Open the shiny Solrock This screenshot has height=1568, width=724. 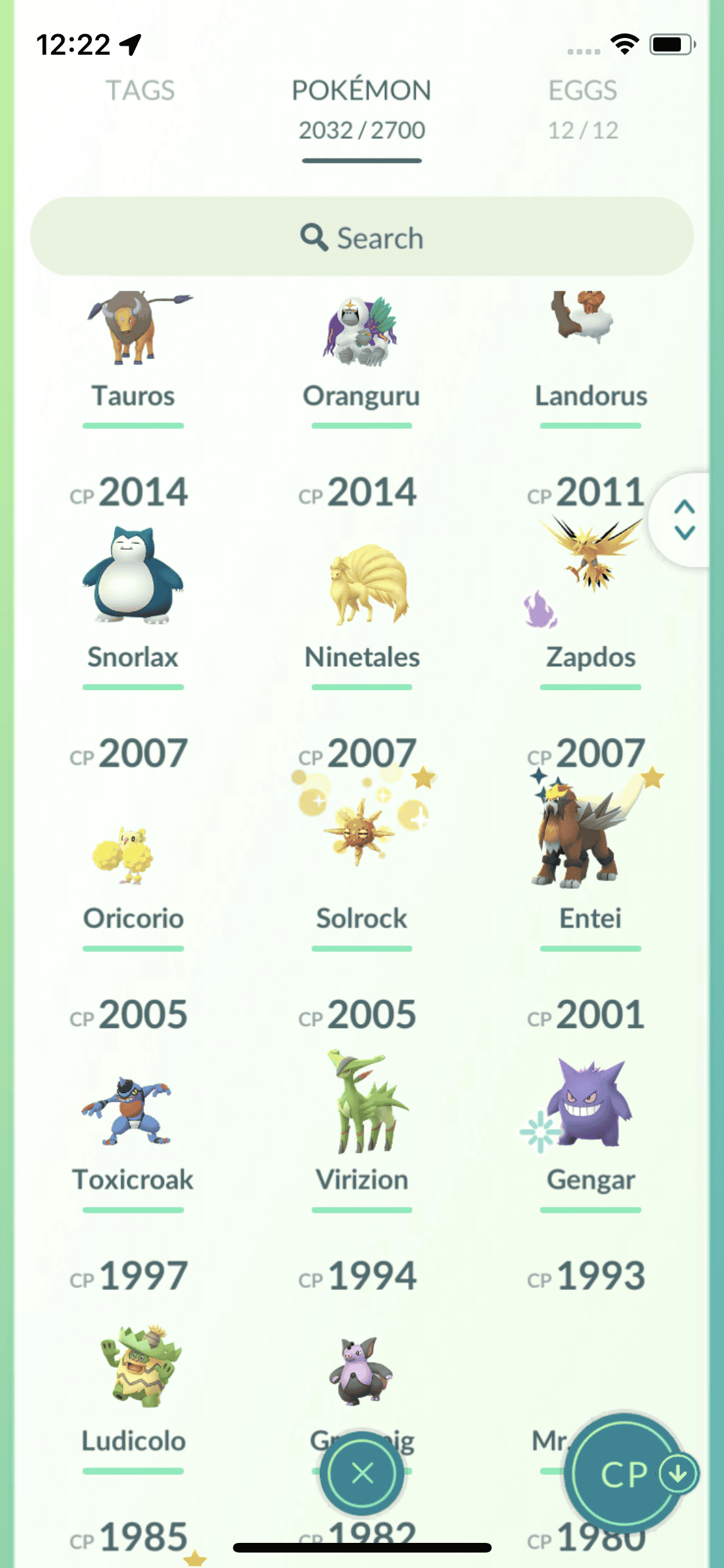tap(362, 837)
